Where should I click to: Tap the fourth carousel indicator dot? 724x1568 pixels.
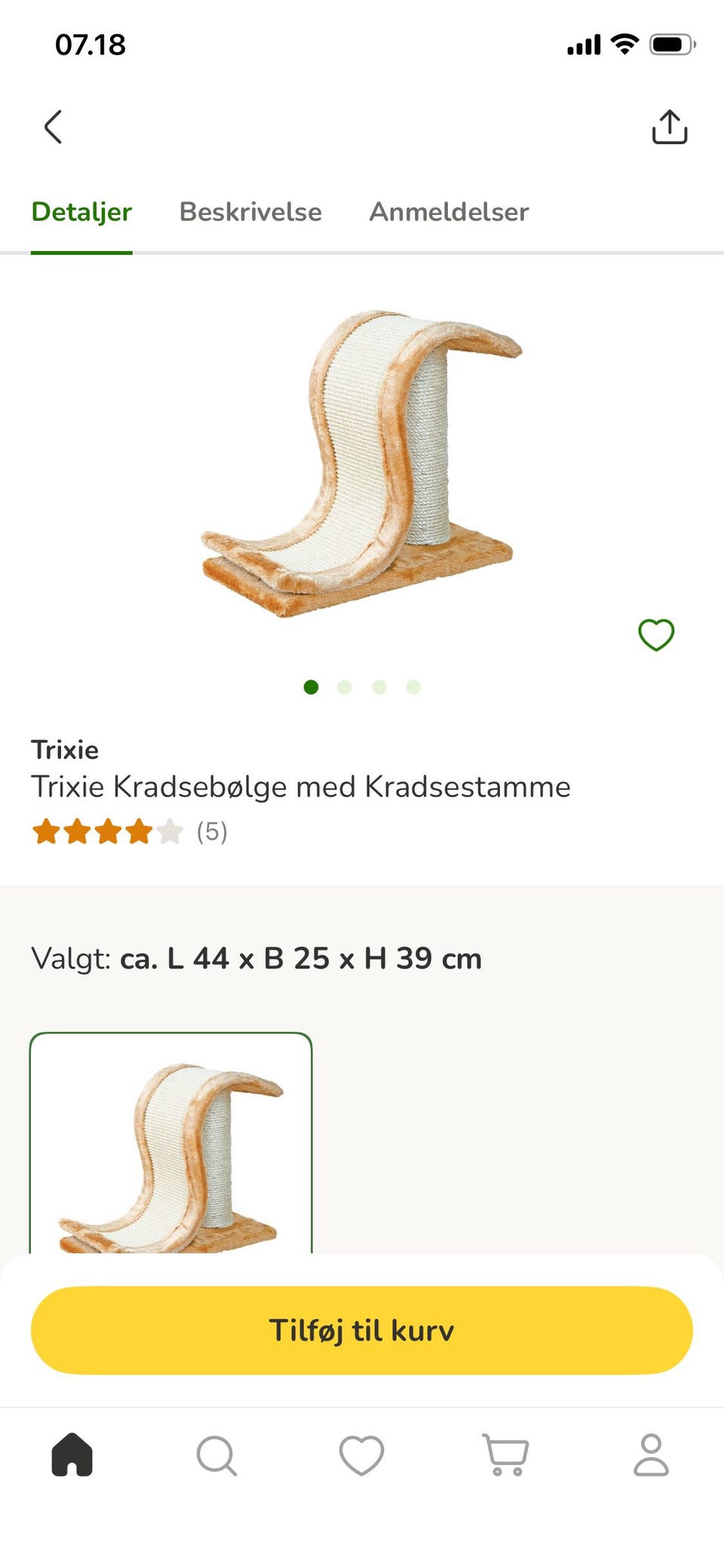point(413,687)
